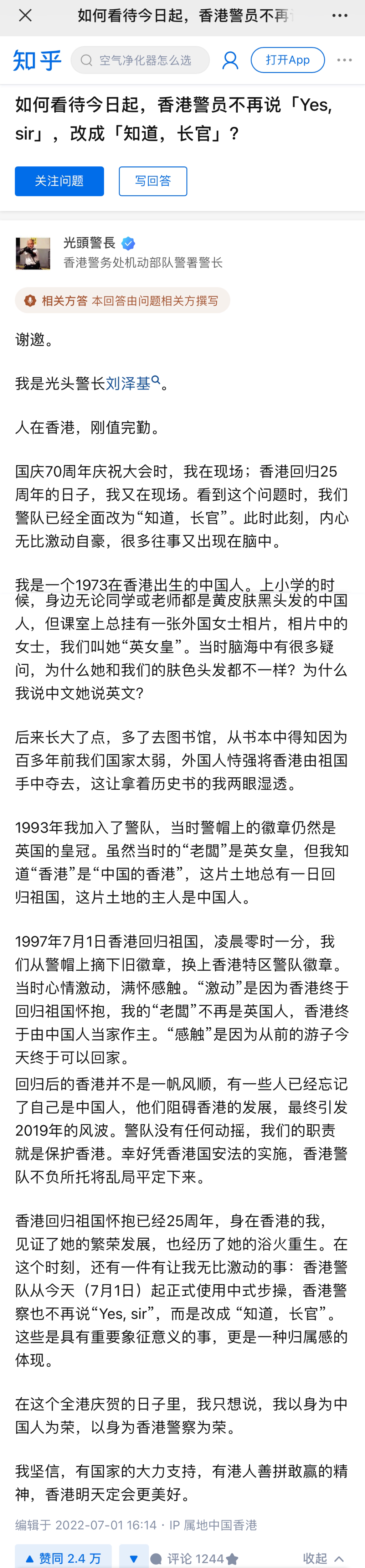
Task: Open Zhihu header more options
Action: [344, 60]
